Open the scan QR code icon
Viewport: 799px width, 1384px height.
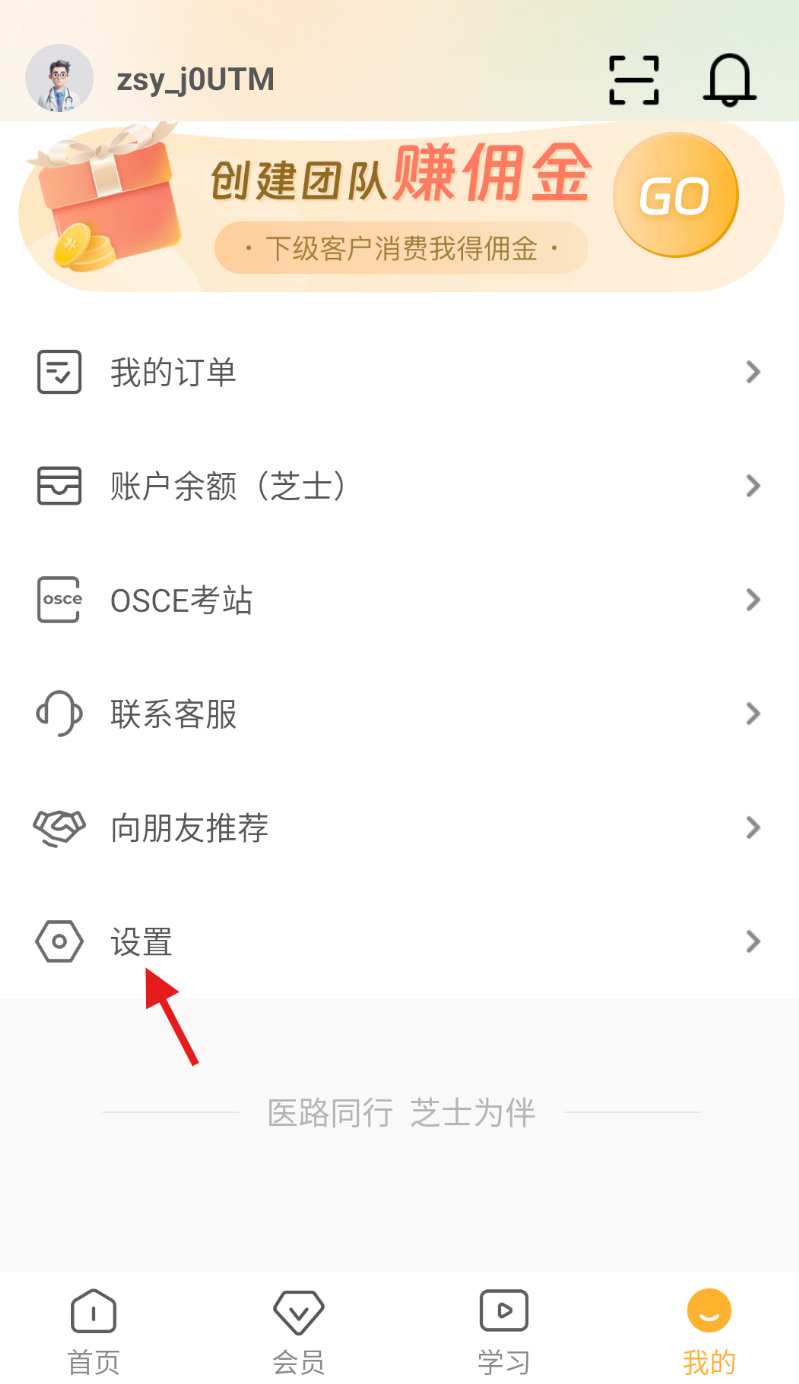633,79
